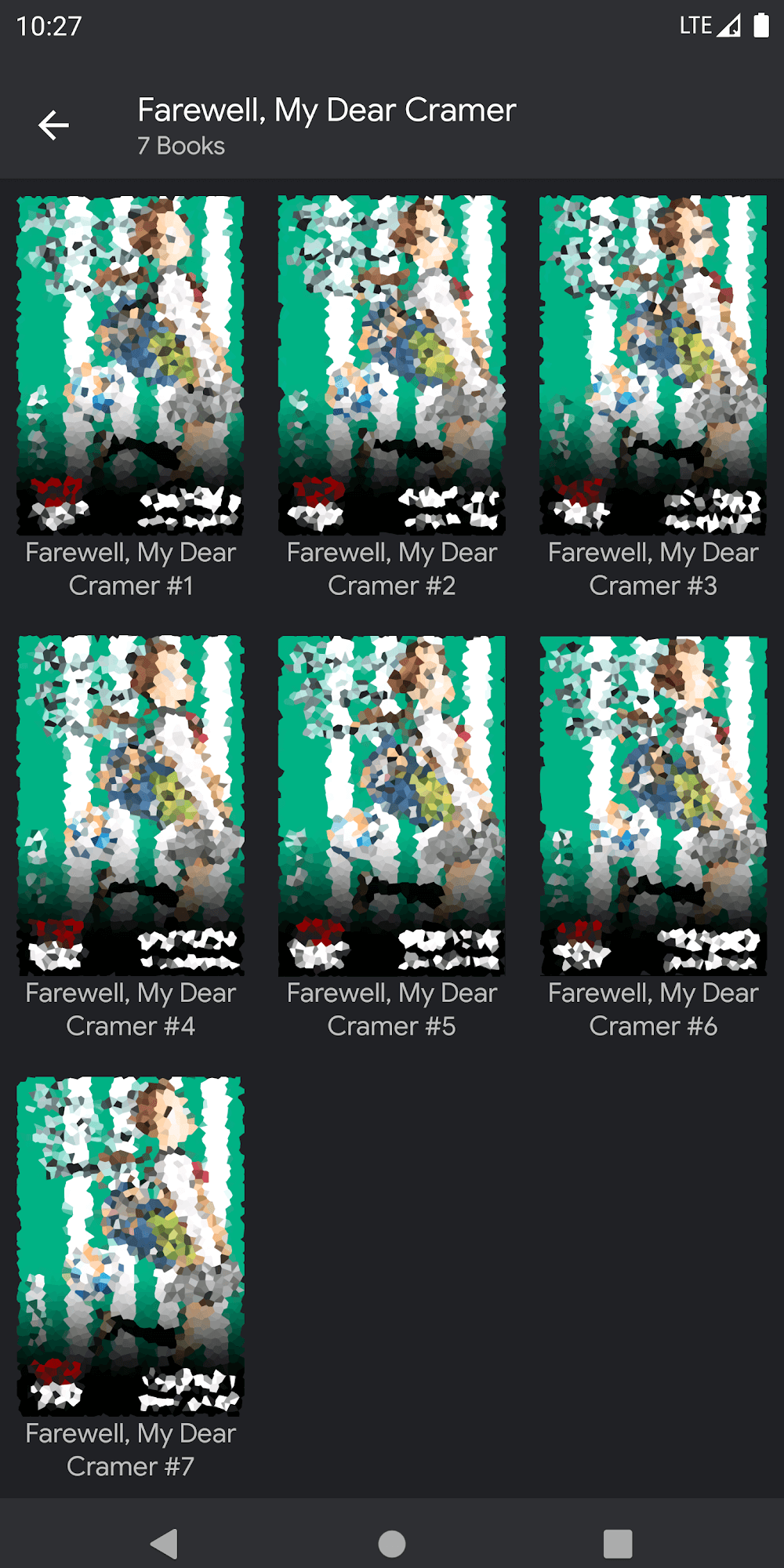Image resolution: width=784 pixels, height=1568 pixels.
Task: Open Farewell, My Dear Cramer #1
Action: [x=130, y=365]
